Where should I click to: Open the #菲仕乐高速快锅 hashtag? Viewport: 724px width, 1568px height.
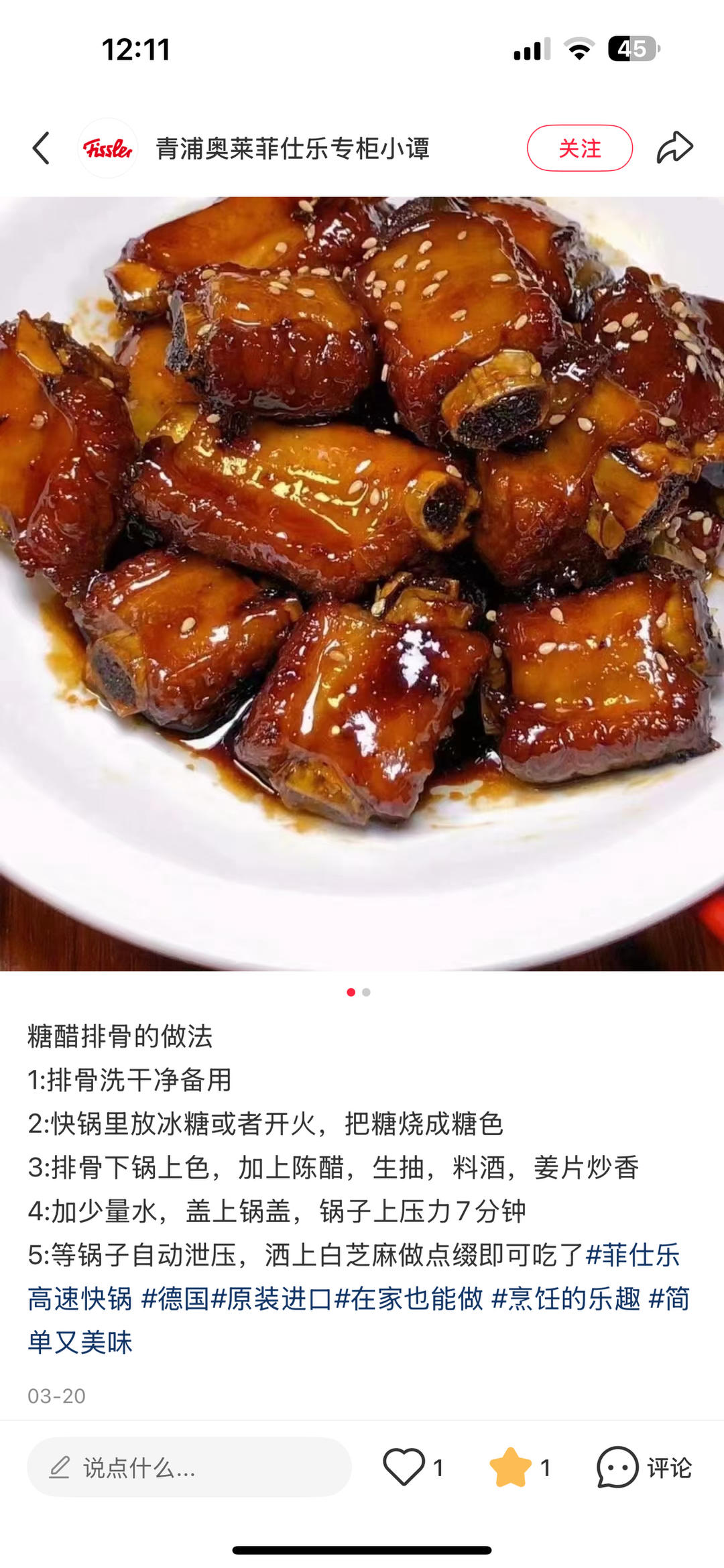coord(633,1255)
